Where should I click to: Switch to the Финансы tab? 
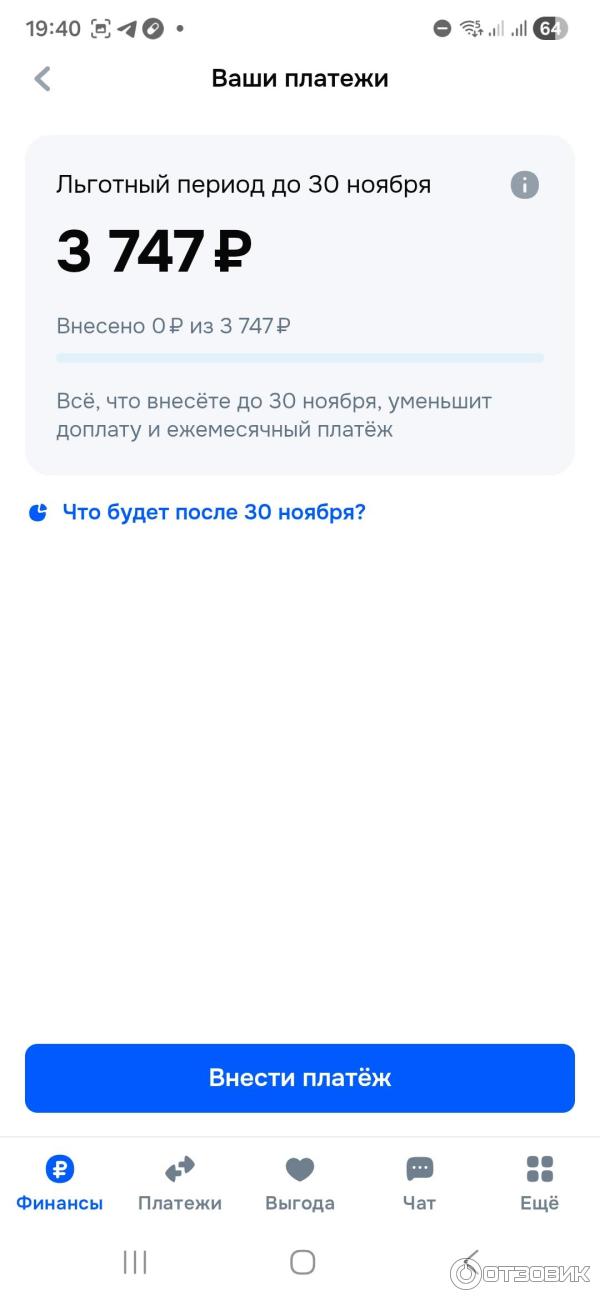pos(59,1183)
